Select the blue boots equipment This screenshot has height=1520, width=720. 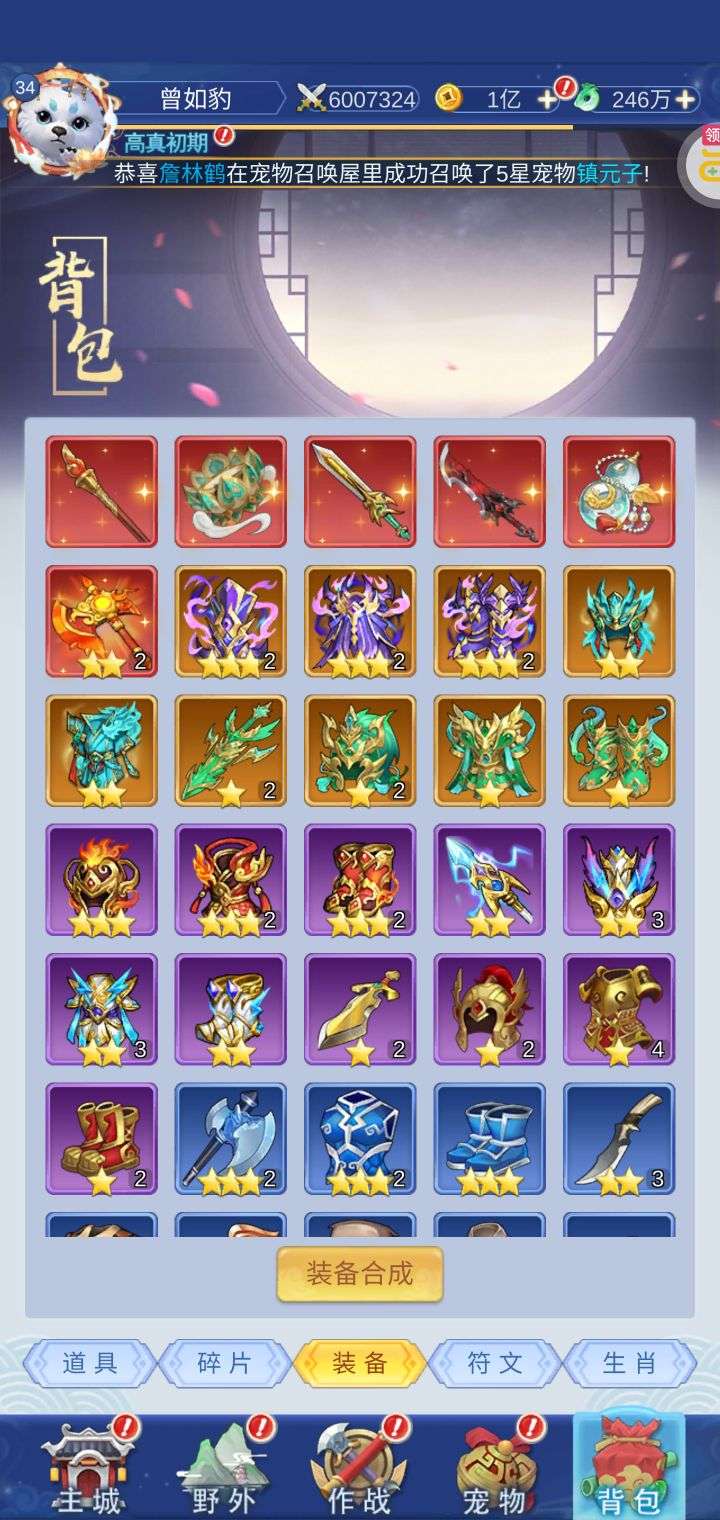click(490, 1138)
